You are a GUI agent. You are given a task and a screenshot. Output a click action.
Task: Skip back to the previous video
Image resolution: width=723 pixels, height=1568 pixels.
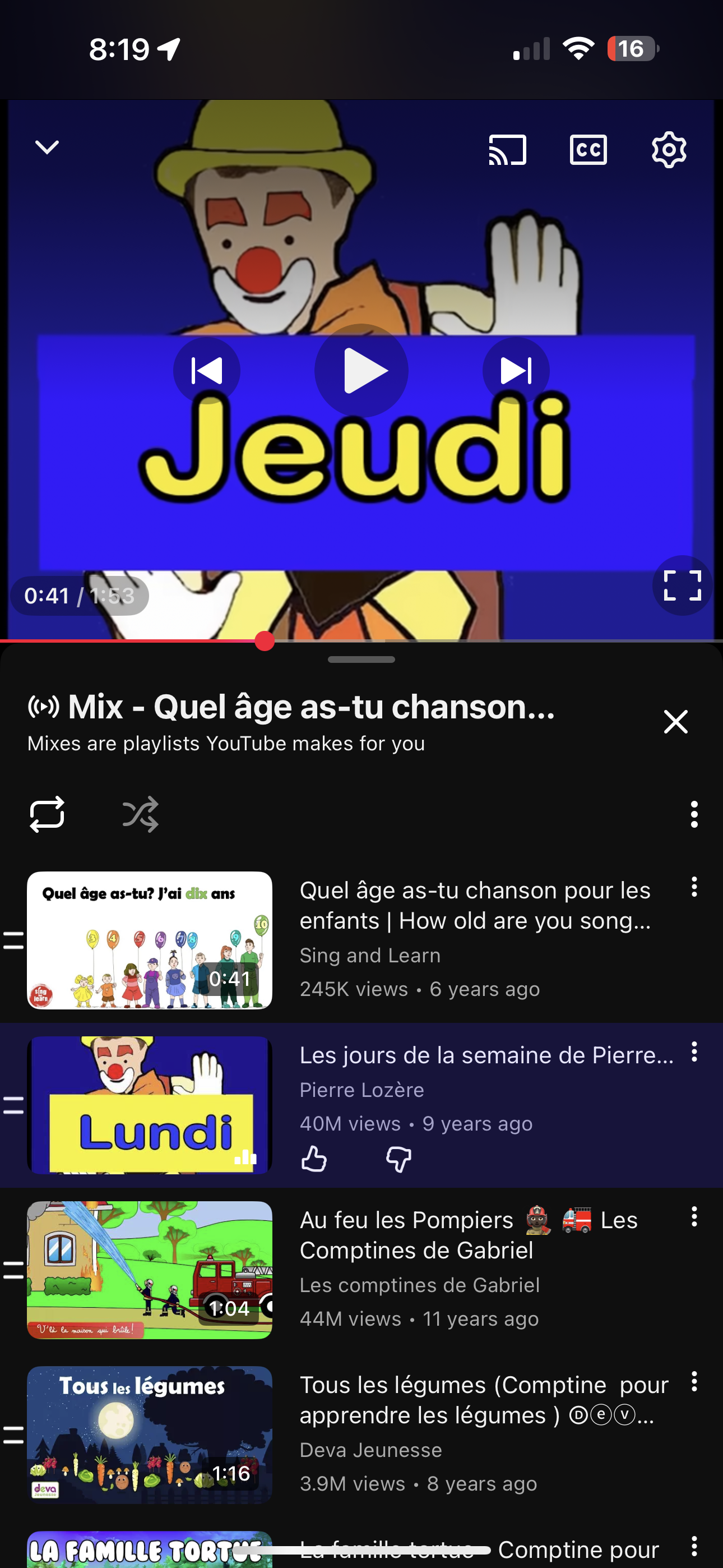coord(207,370)
